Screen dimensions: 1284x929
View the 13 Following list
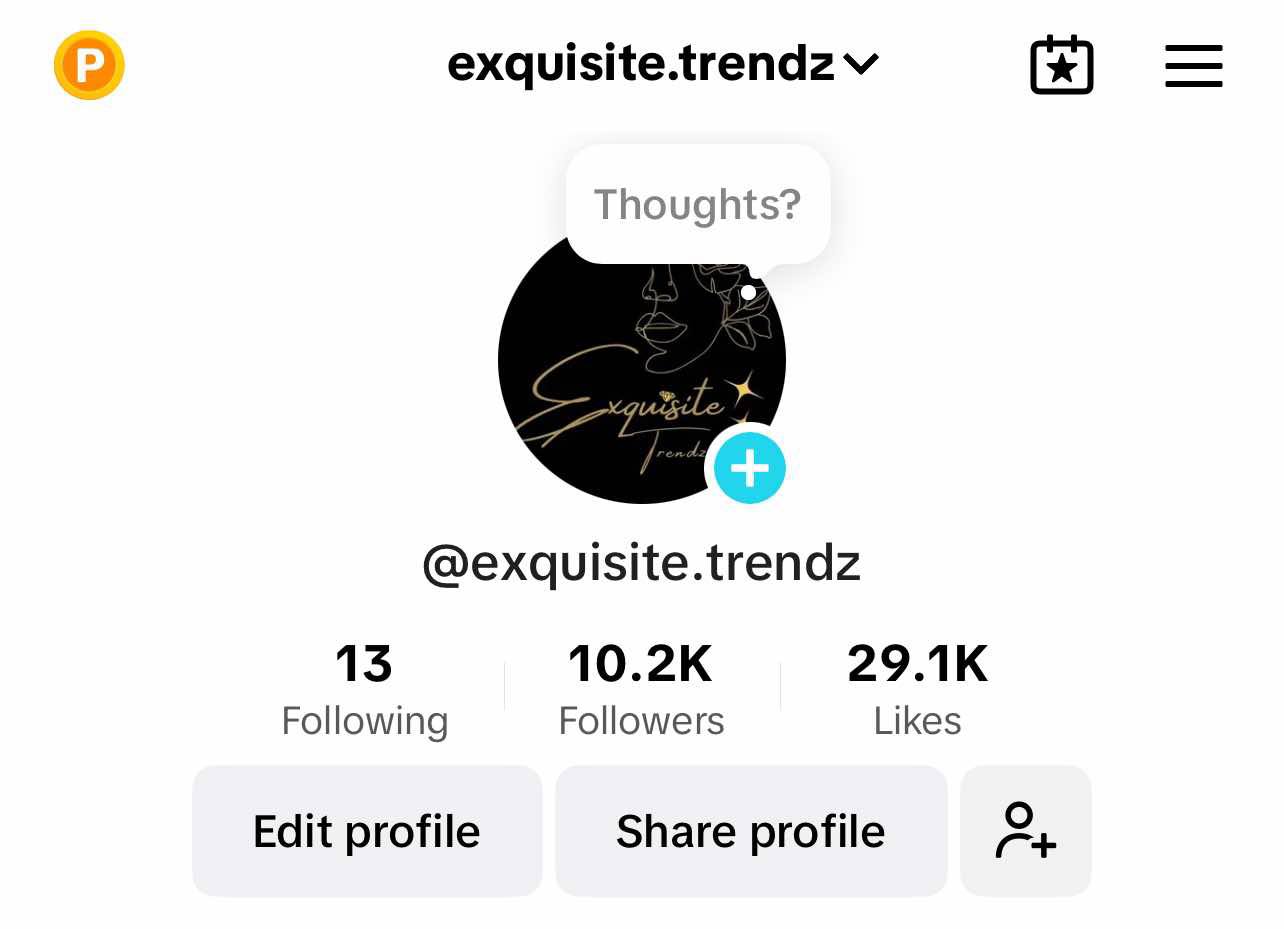tap(364, 690)
